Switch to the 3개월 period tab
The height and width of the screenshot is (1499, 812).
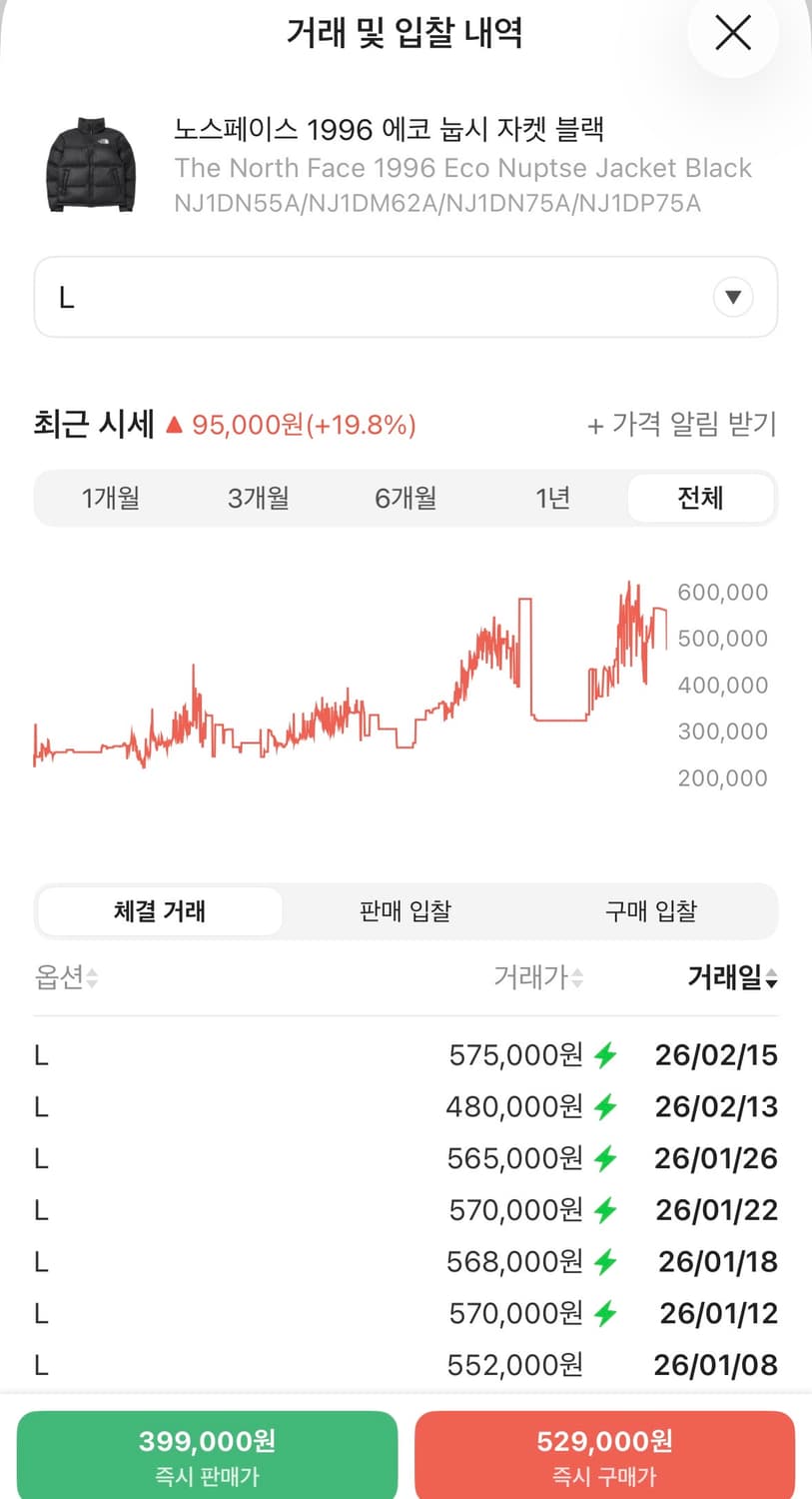258,498
